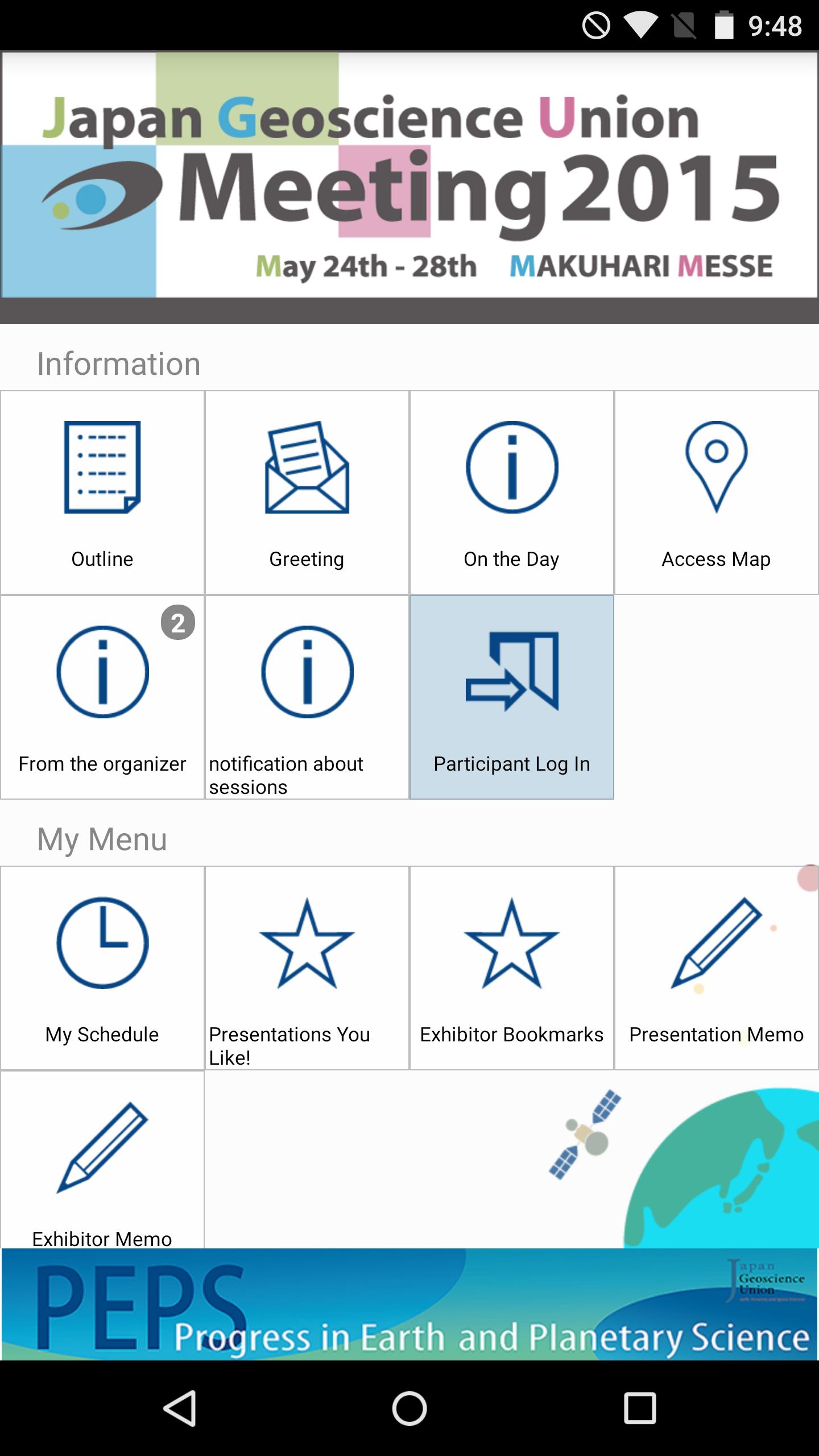Open the Greeting section

coord(307,493)
